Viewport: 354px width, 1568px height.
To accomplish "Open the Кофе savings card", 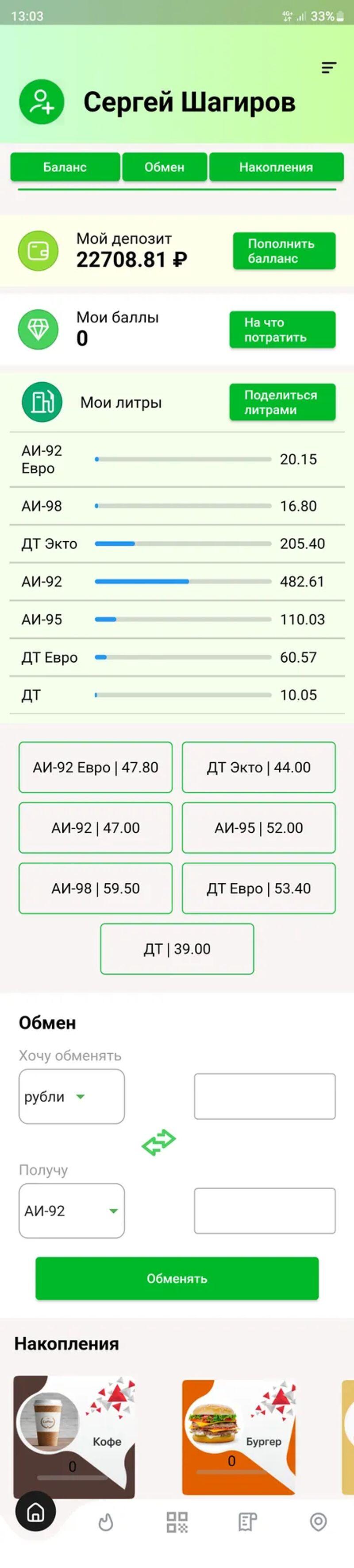I will 74,1435.
